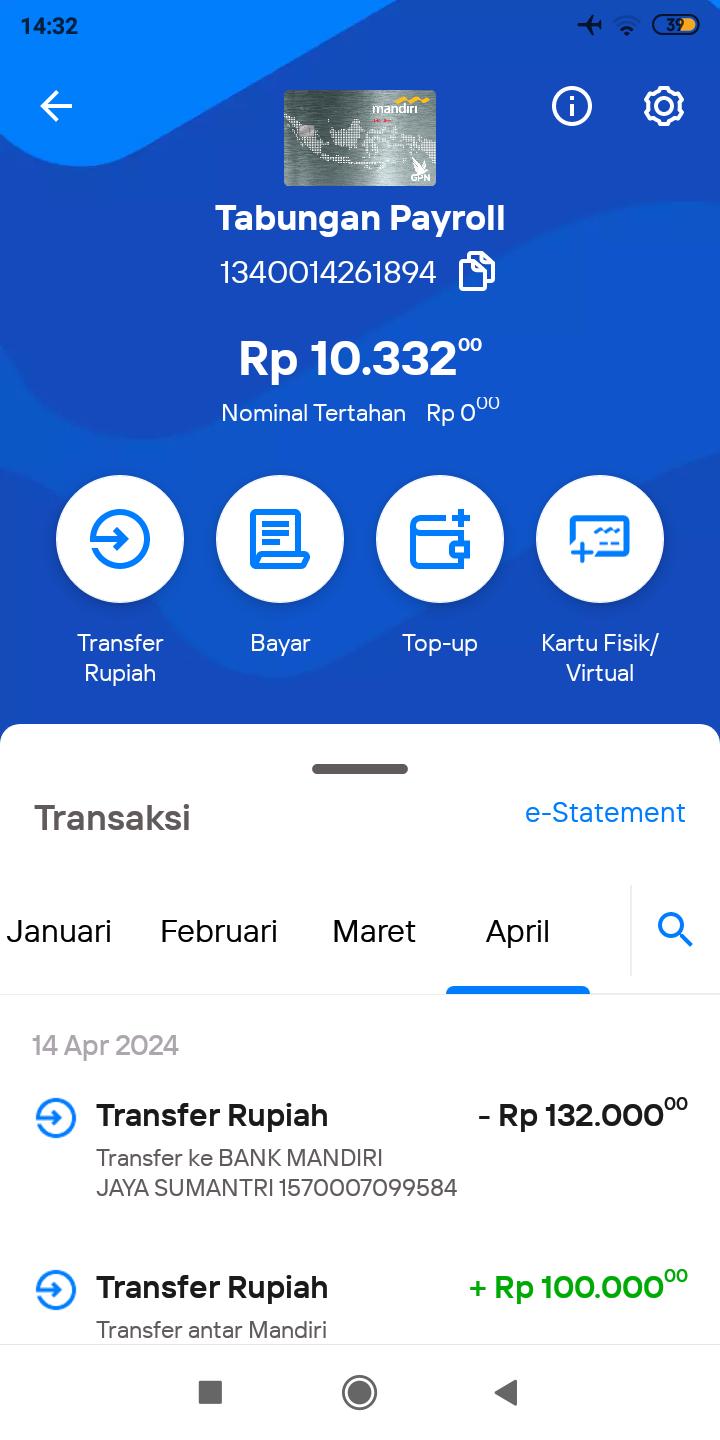The height and width of the screenshot is (1440, 720).
Task: Select the April tab
Action: pyautogui.click(x=518, y=931)
